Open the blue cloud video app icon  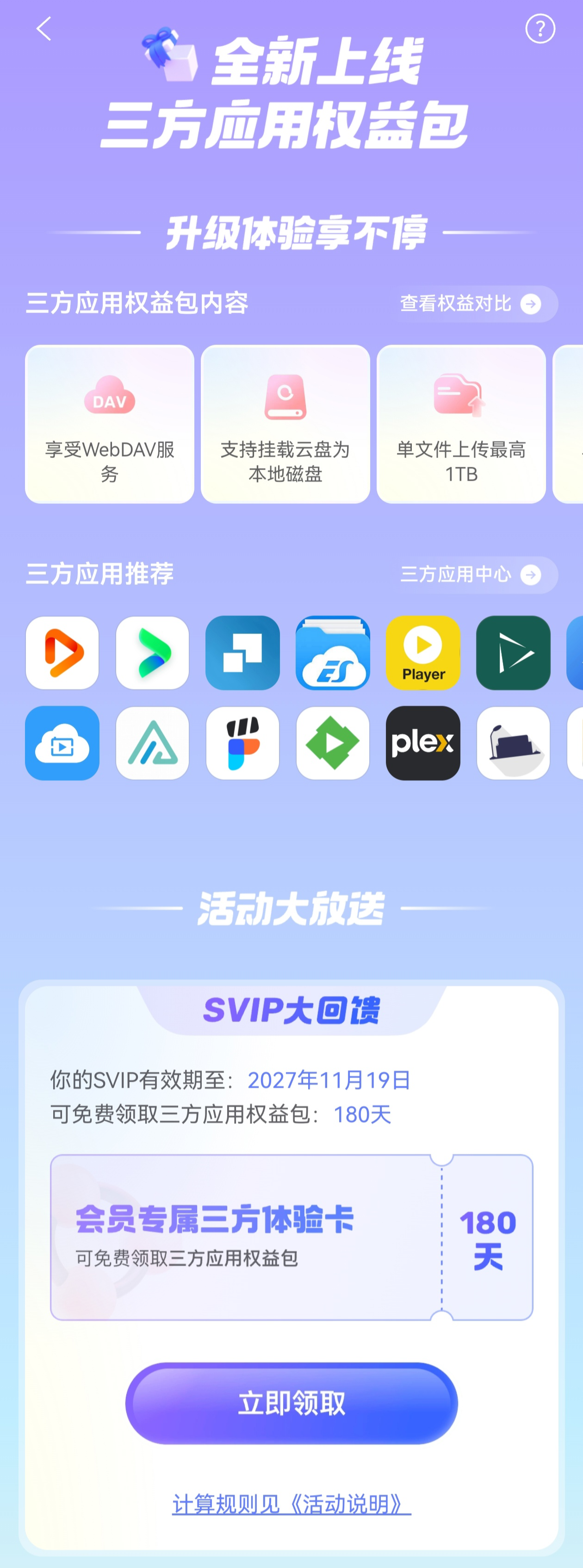[x=62, y=743]
